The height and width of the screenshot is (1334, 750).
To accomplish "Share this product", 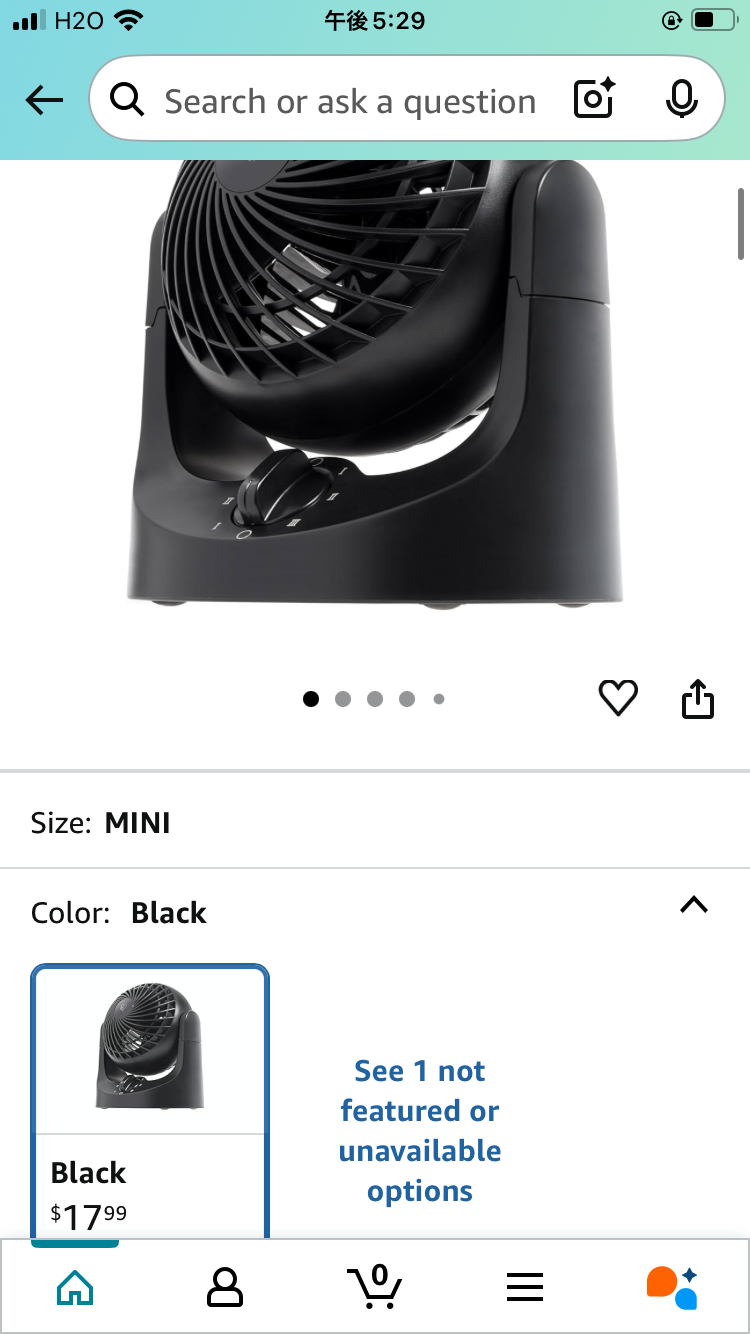I will coord(698,698).
